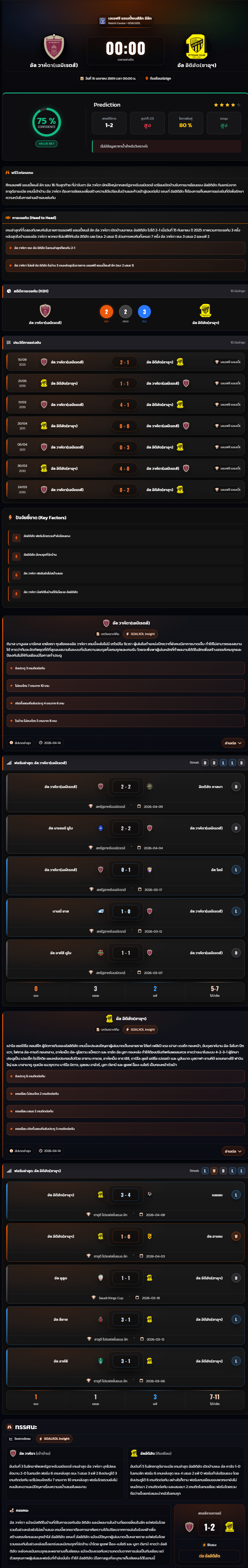Expand 'อ่านต่อ' in the Al Wahda analysis
The width and height of the screenshot is (248, 1568).
tap(233, 743)
